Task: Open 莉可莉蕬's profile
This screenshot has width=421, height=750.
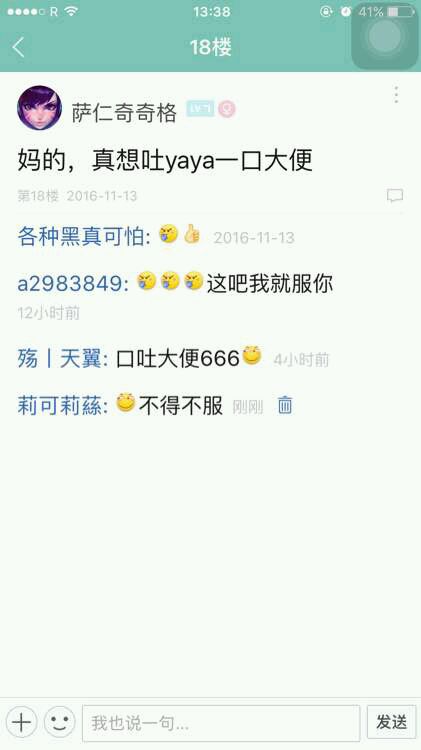Action: coord(63,406)
